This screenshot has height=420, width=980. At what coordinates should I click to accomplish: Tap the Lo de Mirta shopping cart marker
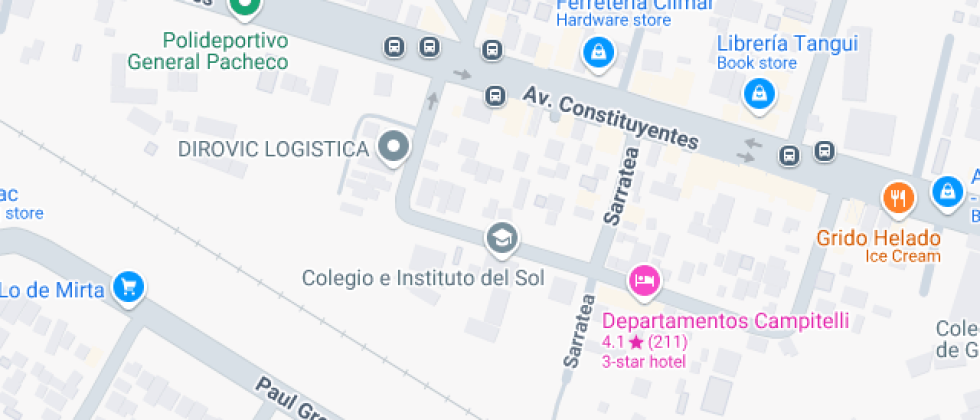[128, 288]
